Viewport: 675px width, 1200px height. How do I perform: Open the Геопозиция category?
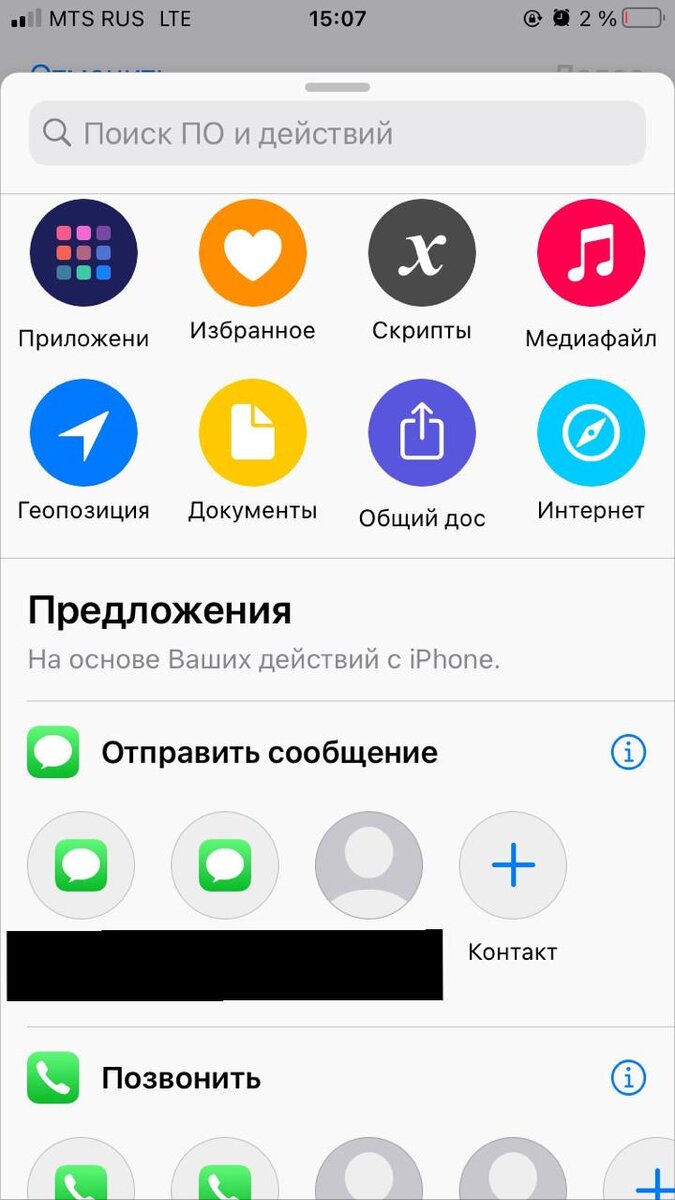[x=84, y=432]
